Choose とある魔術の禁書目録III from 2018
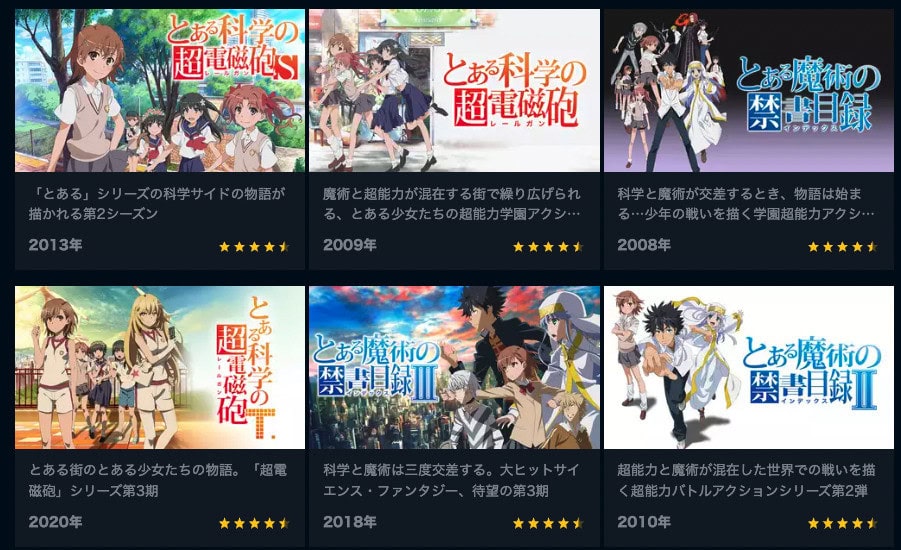The height and width of the screenshot is (550, 901). tap(454, 368)
